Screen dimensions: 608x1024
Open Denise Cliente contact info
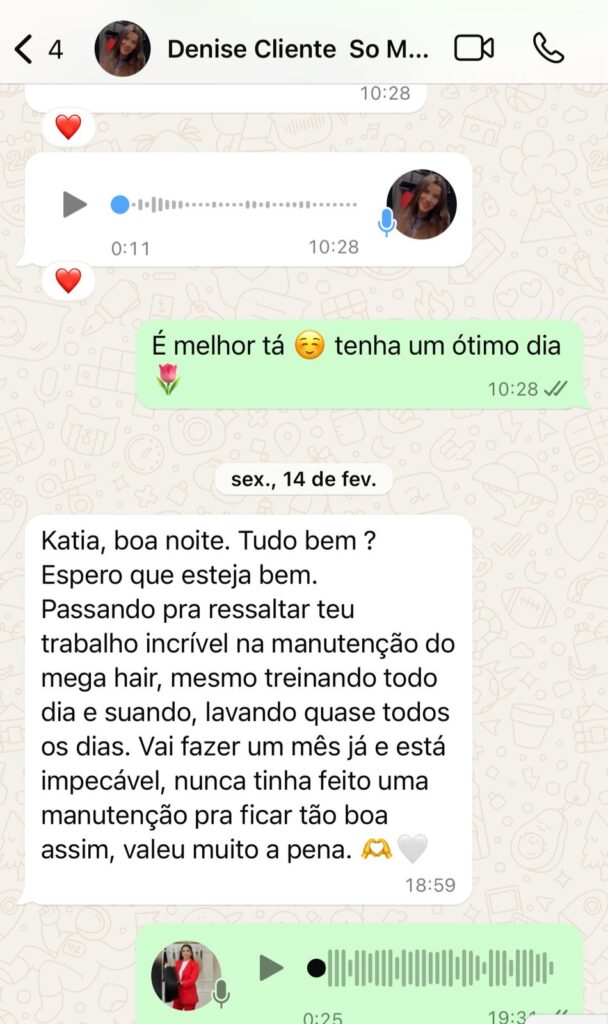297,49
